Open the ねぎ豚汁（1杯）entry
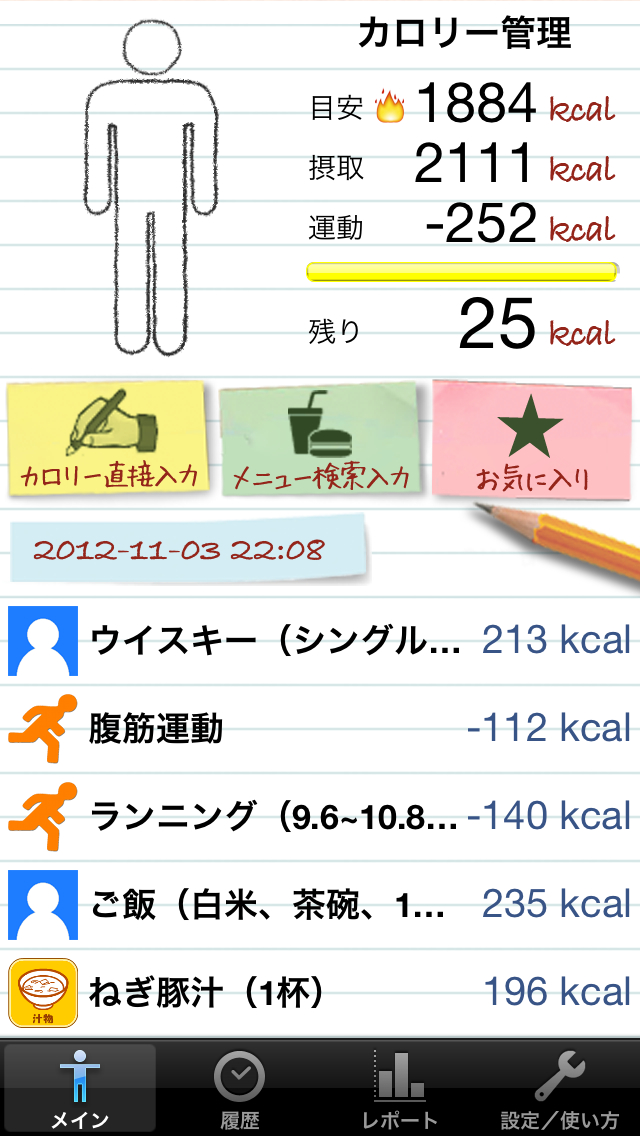 [x=320, y=992]
